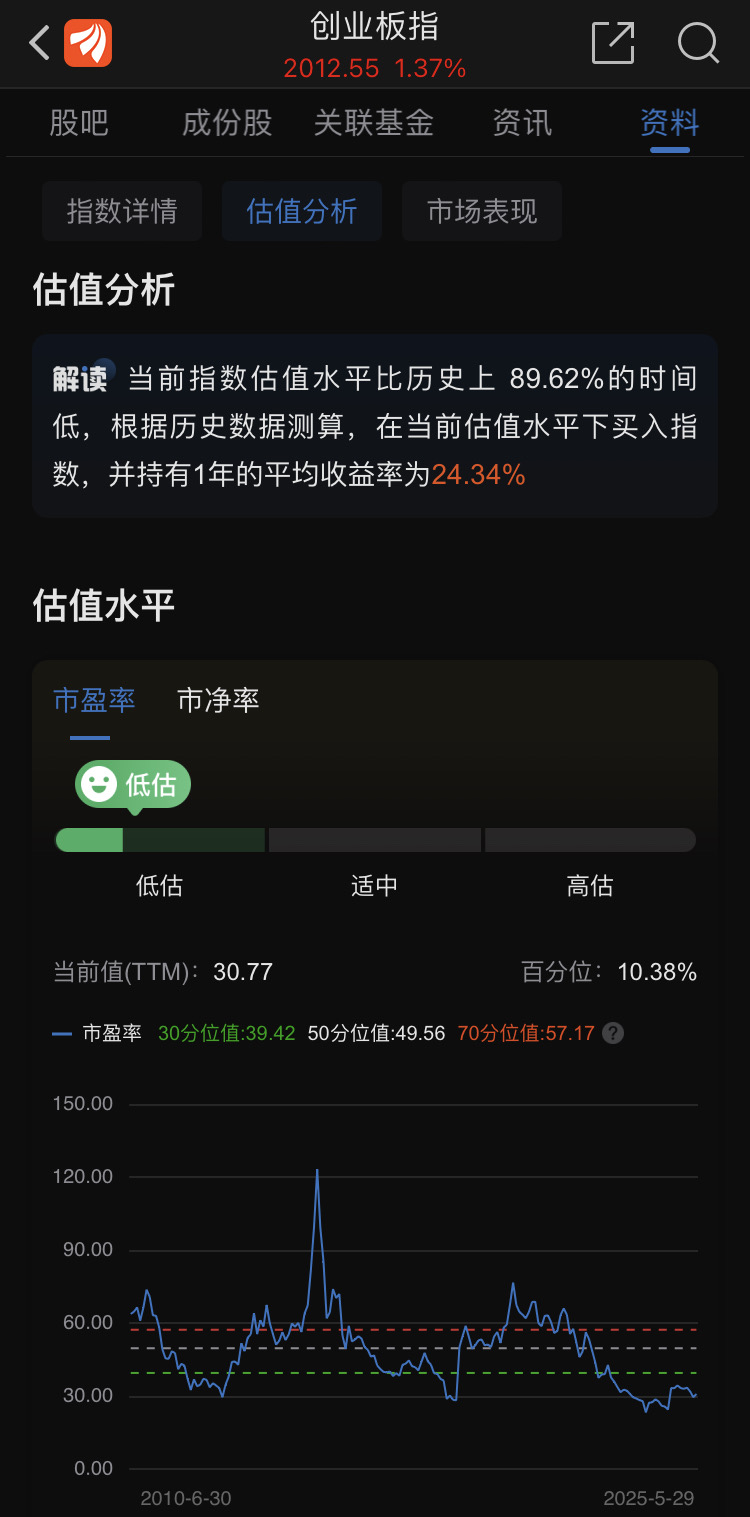Switch to the 成份股 tab
The height and width of the screenshot is (1517, 750).
[227, 123]
